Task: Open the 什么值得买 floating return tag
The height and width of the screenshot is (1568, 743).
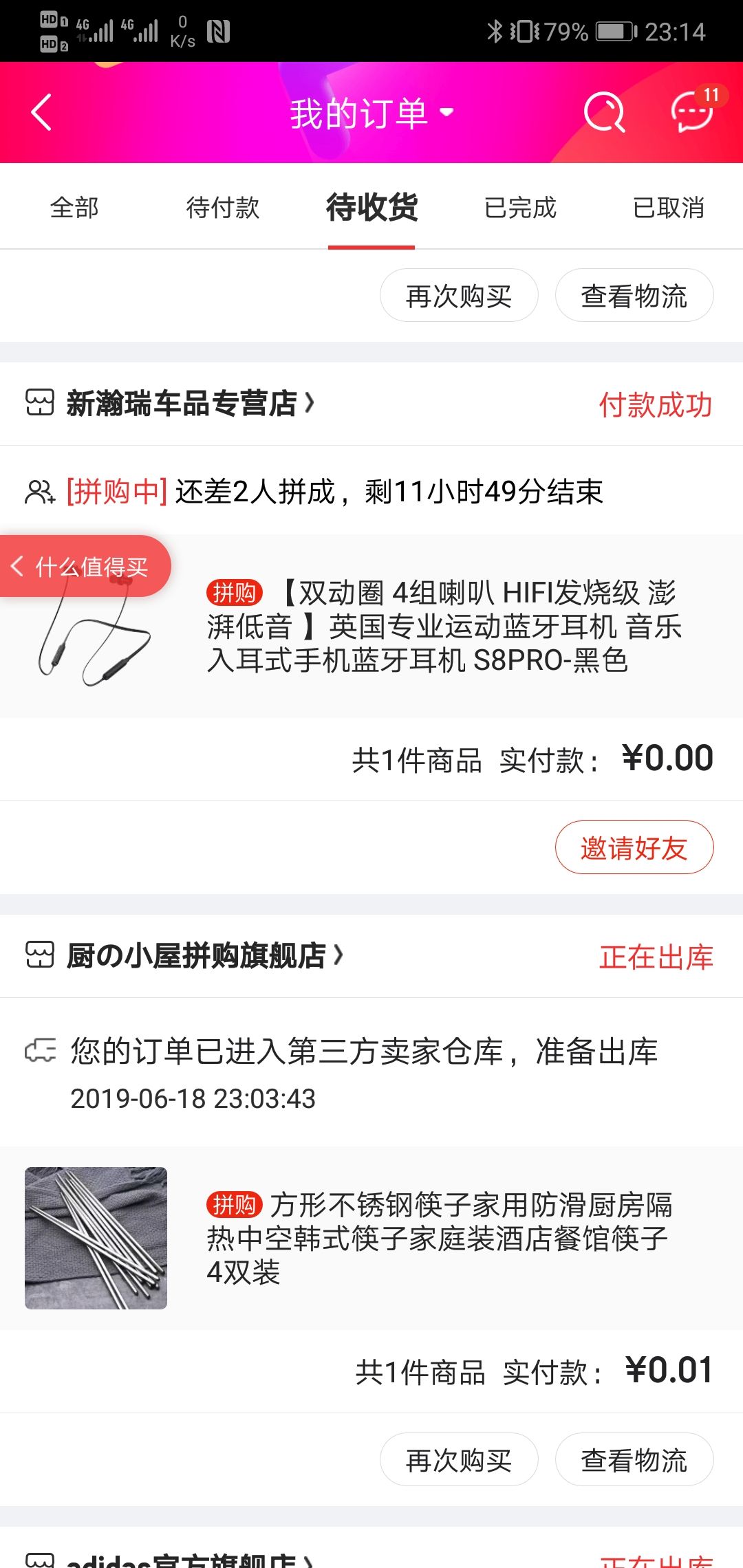Action: click(86, 567)
